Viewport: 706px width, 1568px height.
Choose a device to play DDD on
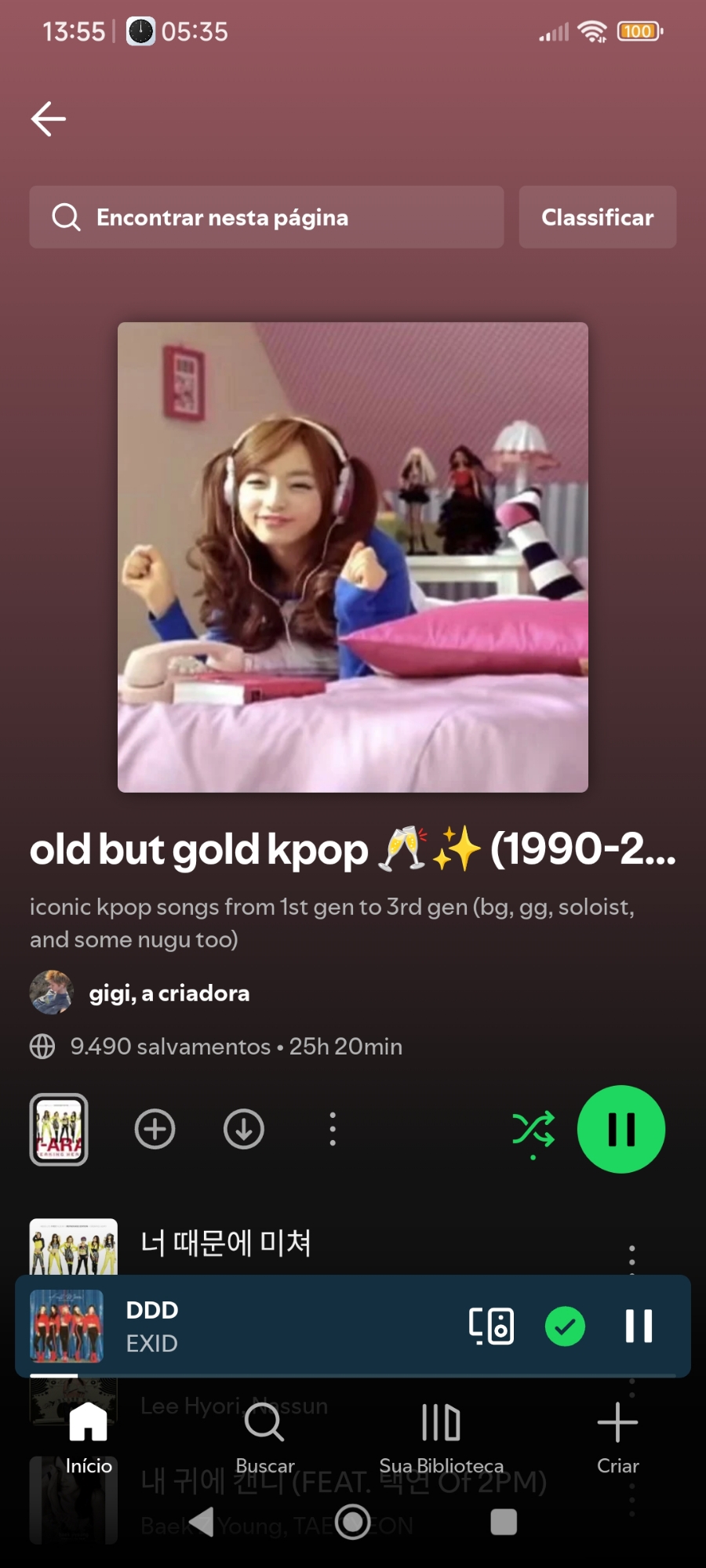[x=492, y=1326]
